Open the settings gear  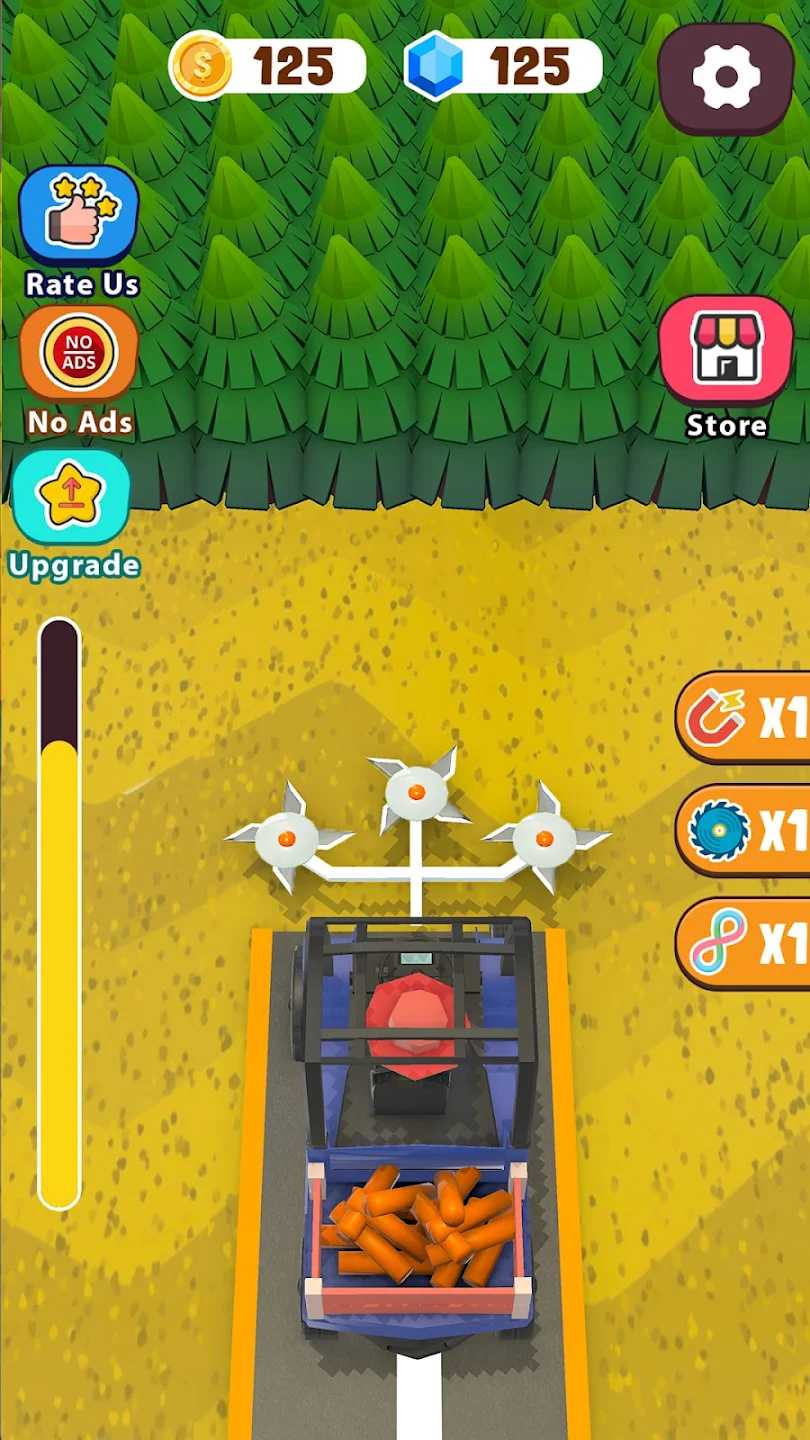(x=726, y=78)
